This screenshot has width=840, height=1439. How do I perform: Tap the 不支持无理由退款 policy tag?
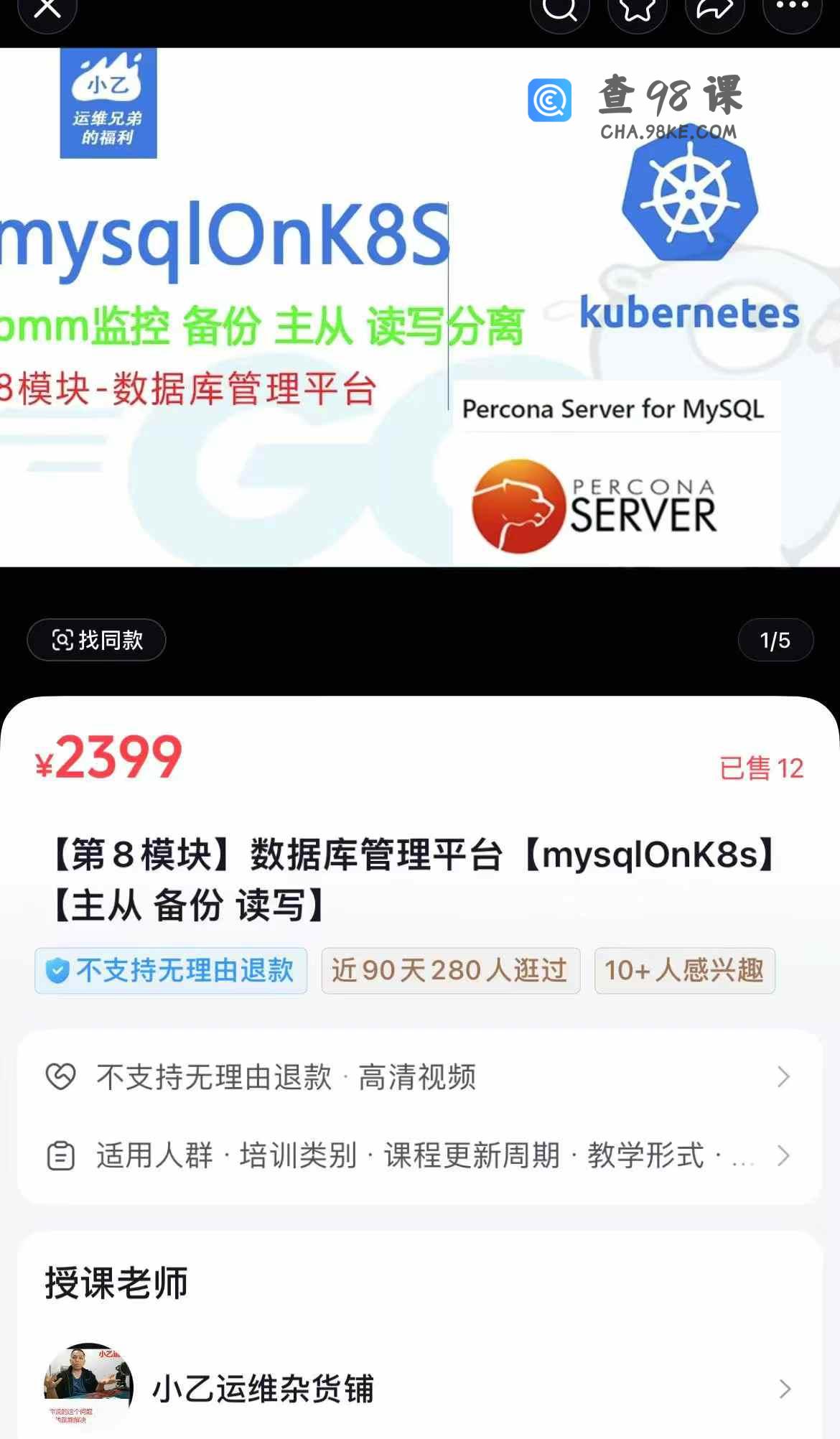click(x=171, y=971)
